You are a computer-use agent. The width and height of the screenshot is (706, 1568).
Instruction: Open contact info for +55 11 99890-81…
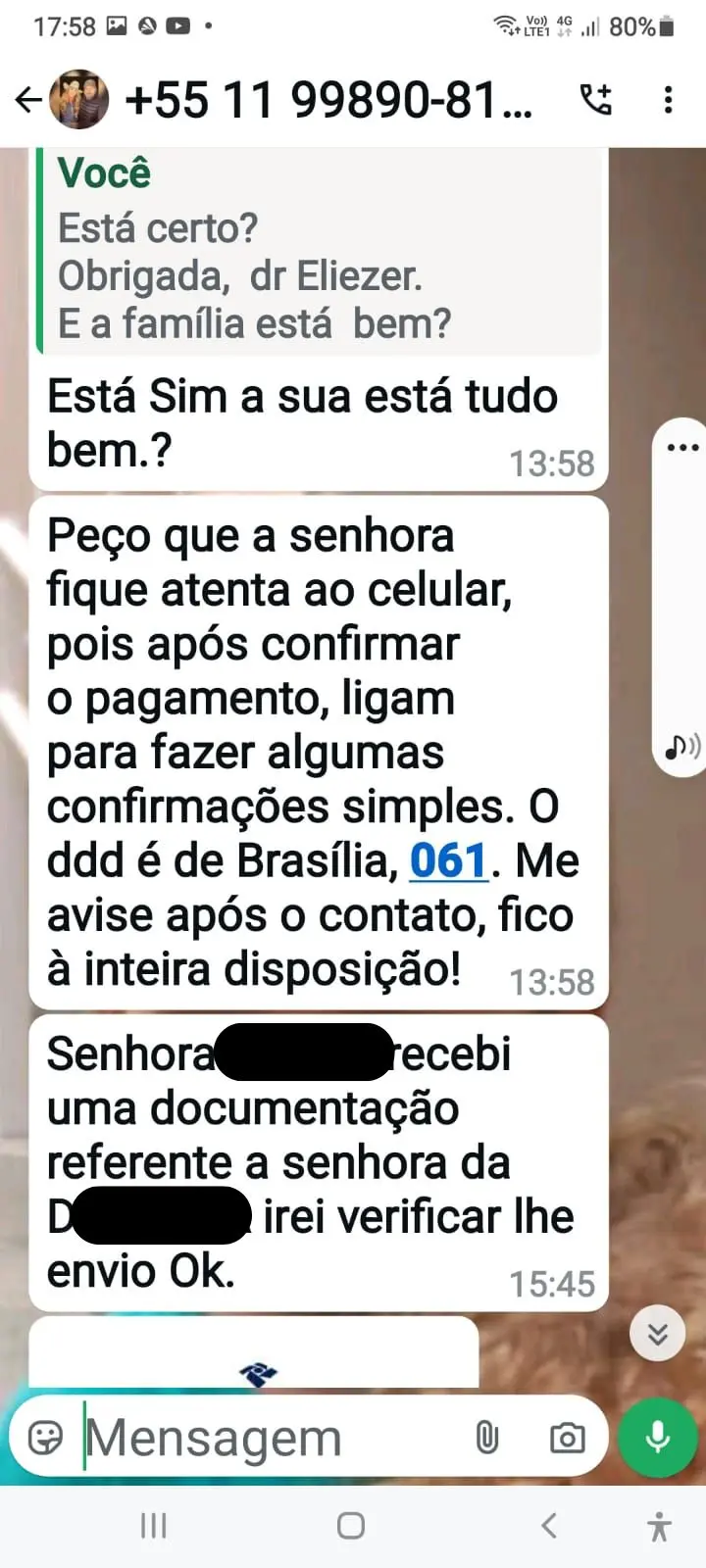329,99
